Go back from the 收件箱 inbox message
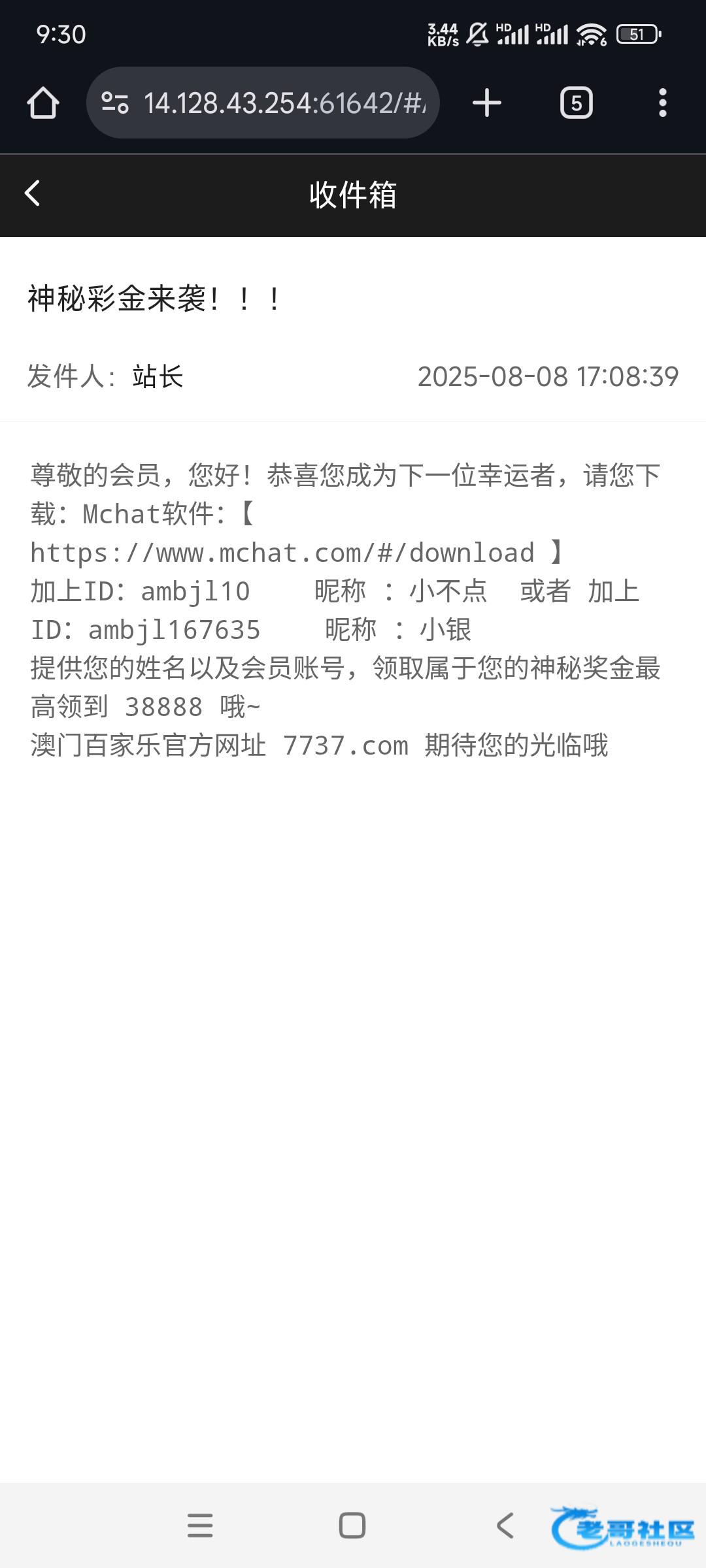706x1568 pixels. pos(33,193)
